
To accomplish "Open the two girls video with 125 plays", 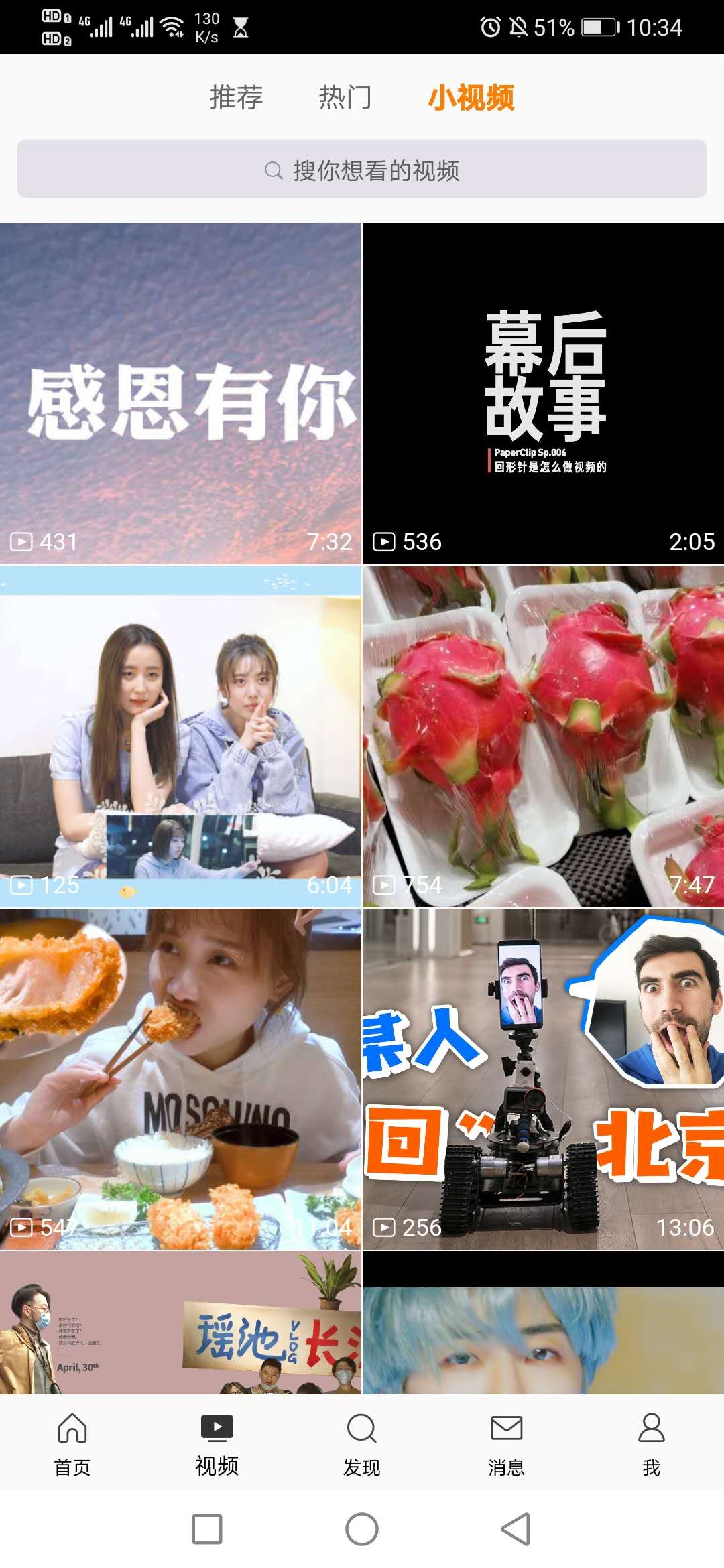I will click(180, 736).
